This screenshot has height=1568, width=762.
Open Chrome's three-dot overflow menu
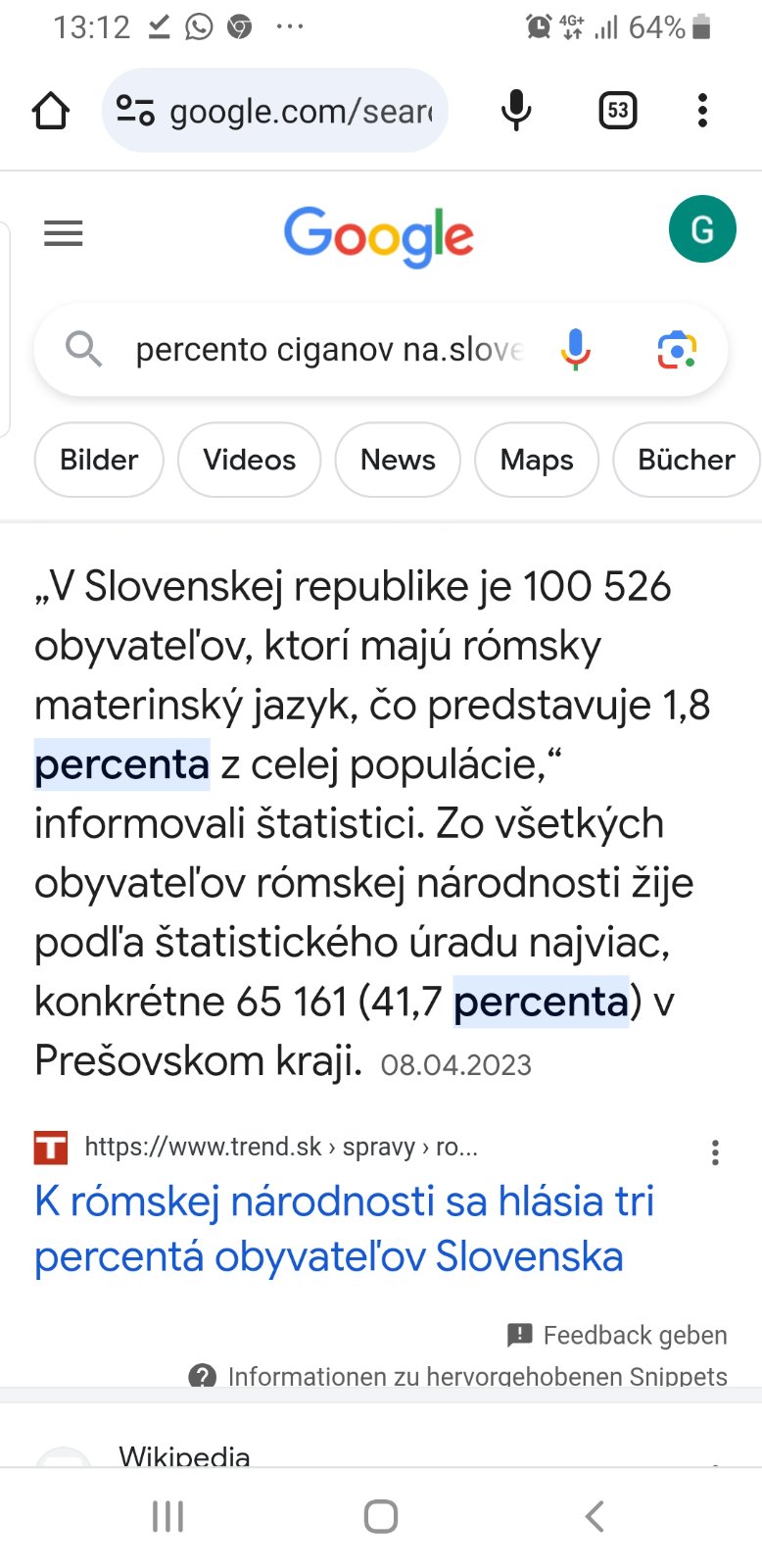(x=702, y=111)
